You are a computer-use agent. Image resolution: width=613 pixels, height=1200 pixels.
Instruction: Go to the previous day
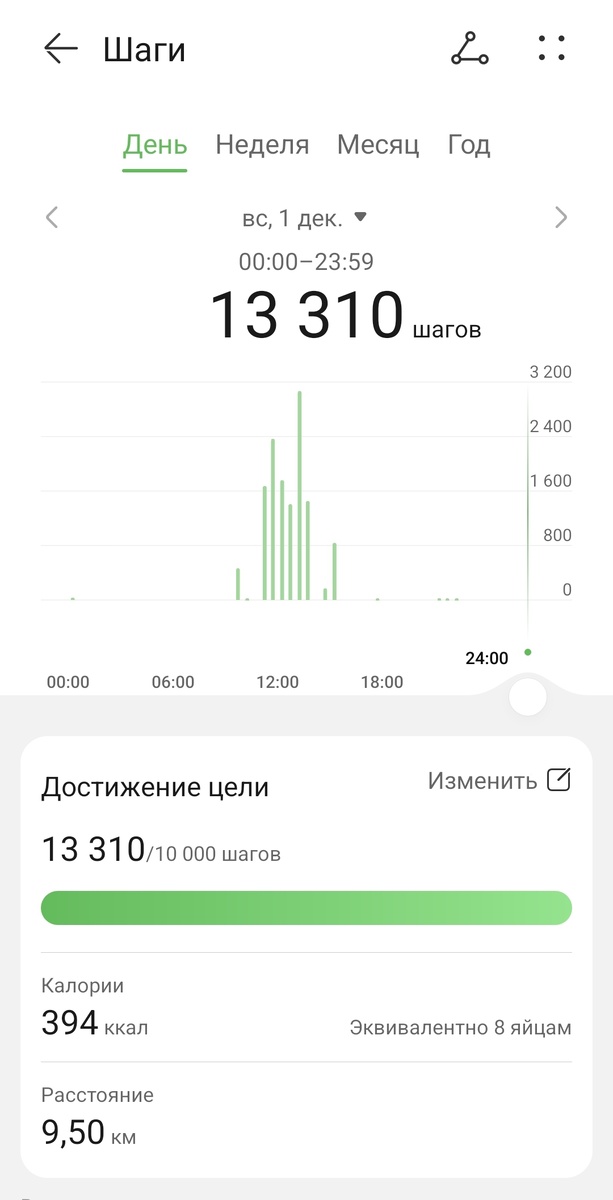pos(52,217)
